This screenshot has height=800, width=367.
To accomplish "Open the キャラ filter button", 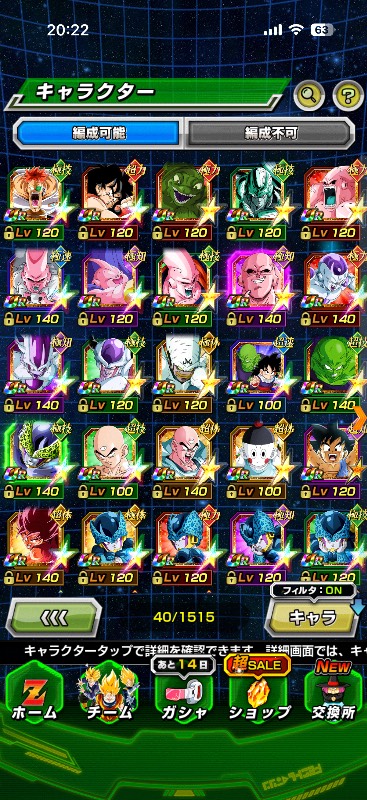I will (x=312, y=616).
